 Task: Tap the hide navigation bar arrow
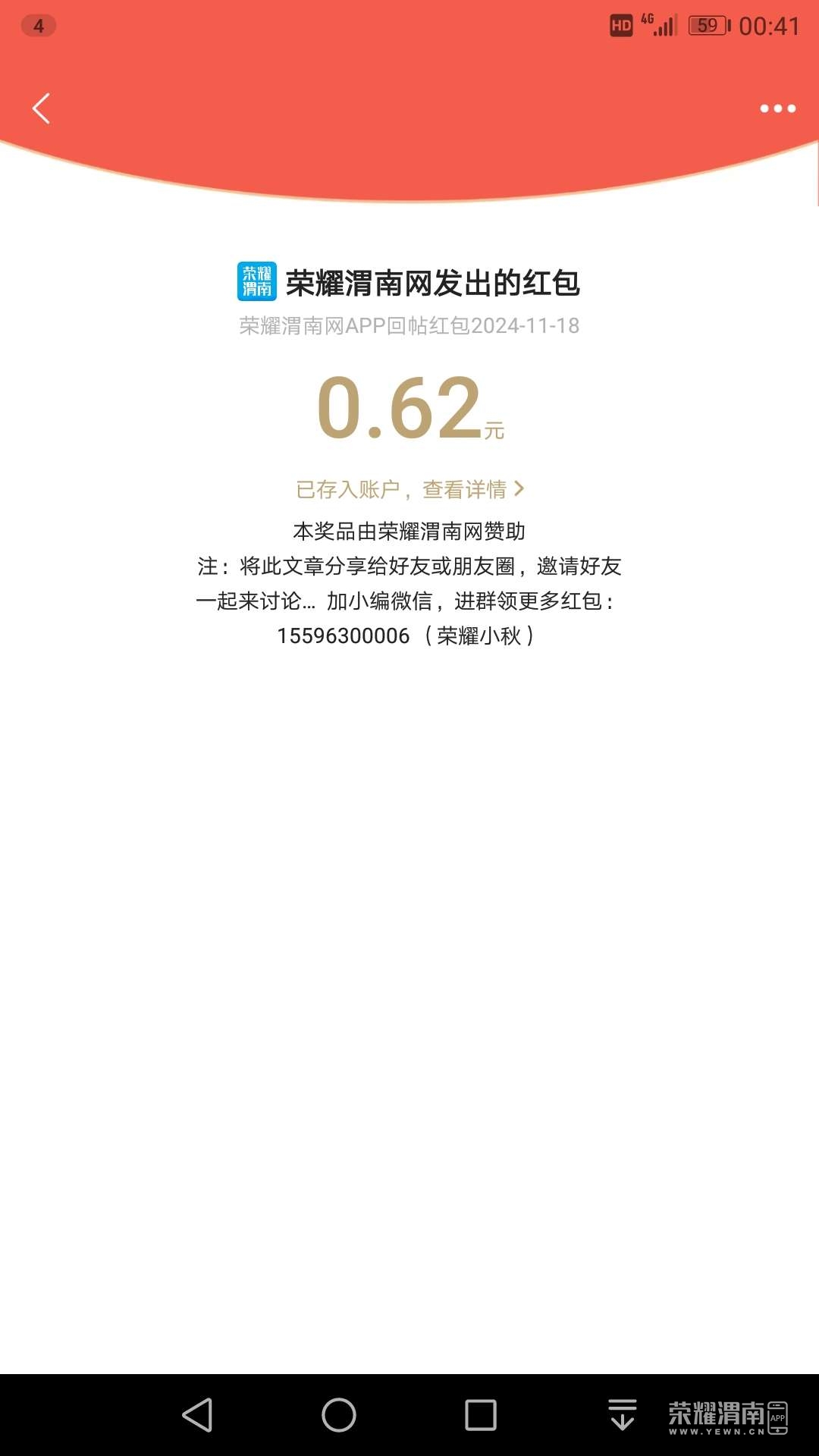[622, 1415]
